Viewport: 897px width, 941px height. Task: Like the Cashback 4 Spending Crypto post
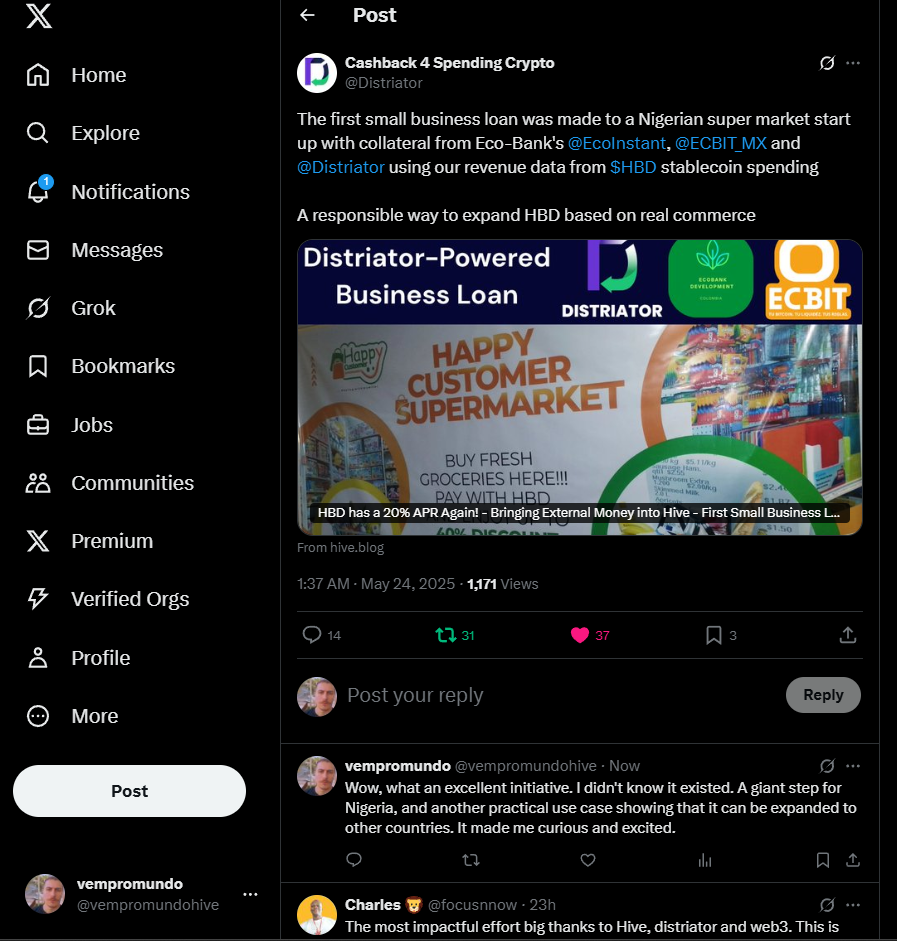(x=580, y=635)
